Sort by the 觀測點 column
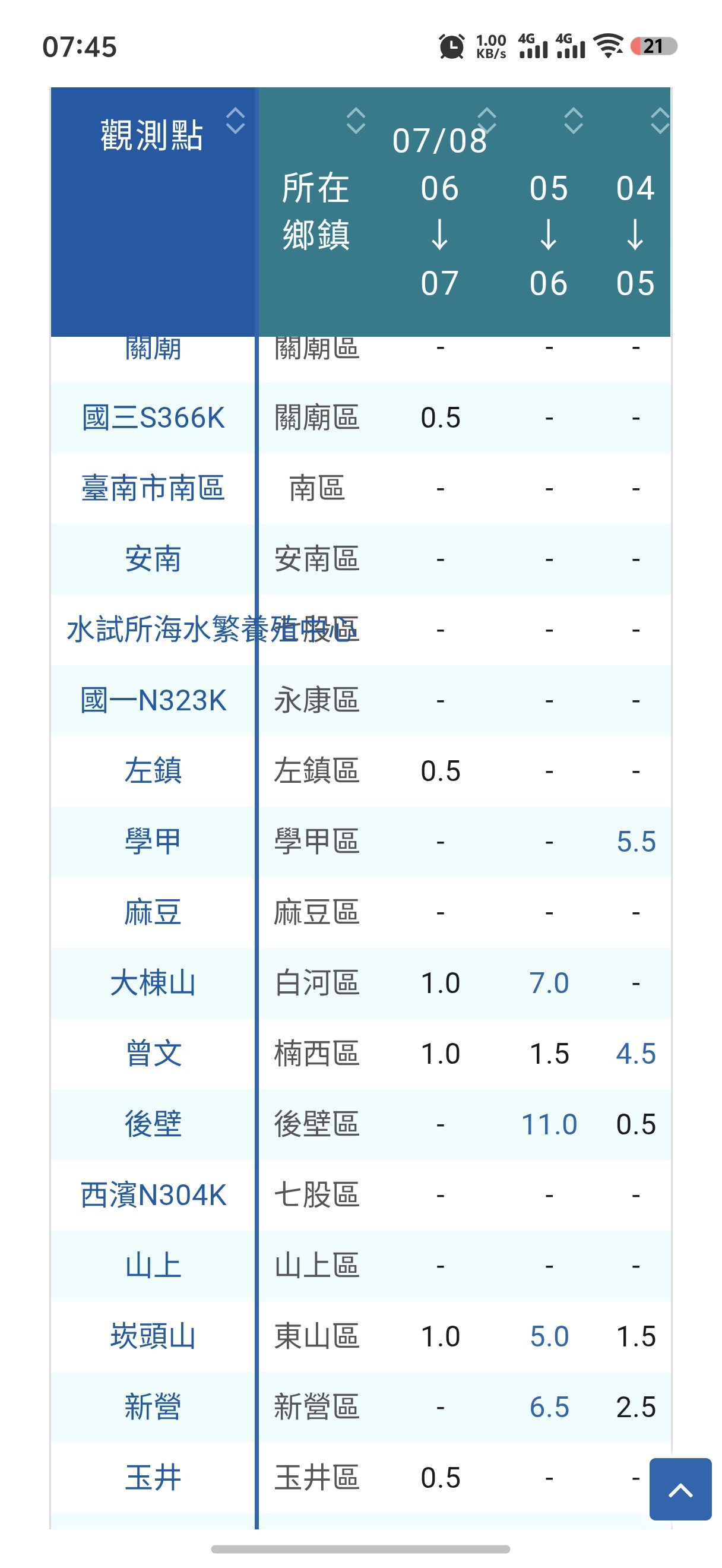This screenshot has width=722, height=1568. tap(235, 121)
